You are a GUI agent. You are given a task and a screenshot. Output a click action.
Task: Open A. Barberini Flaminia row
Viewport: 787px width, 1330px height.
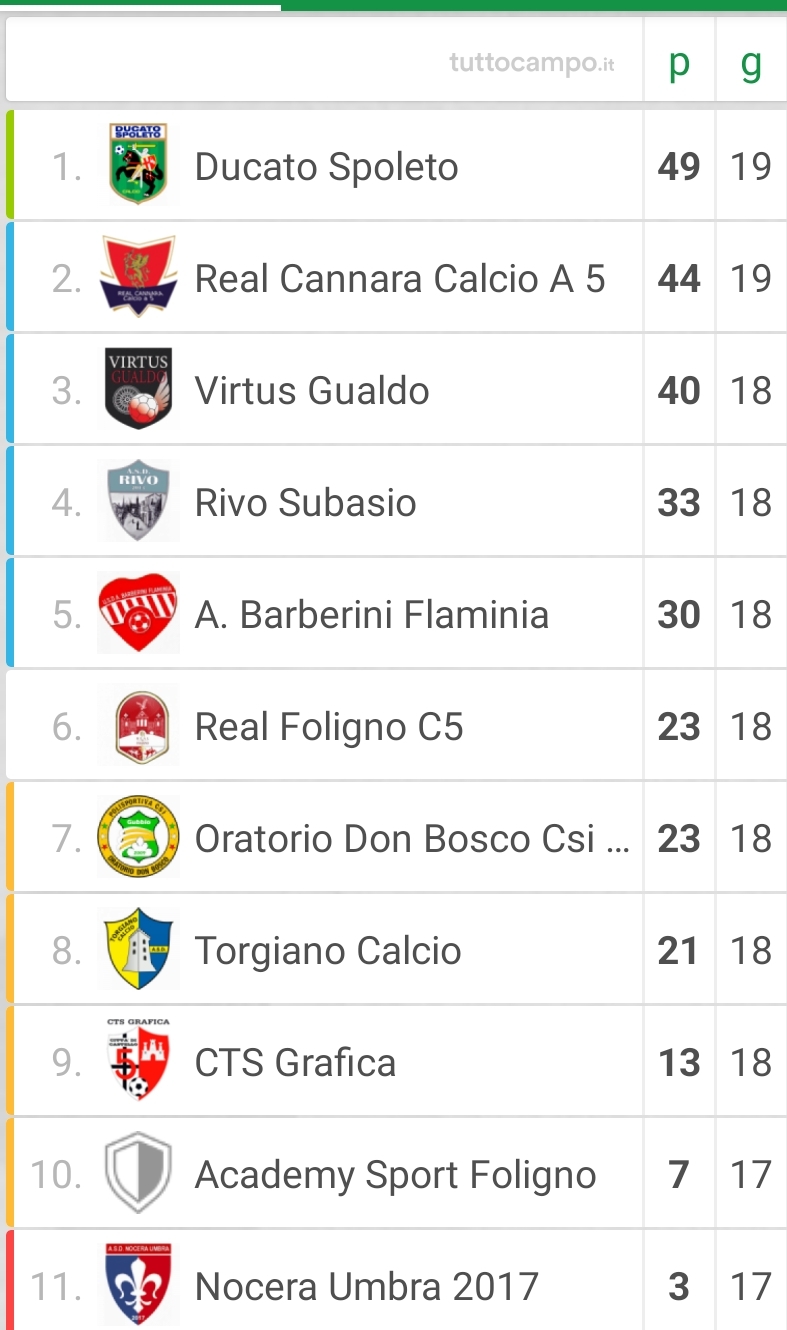pos(396,613)
